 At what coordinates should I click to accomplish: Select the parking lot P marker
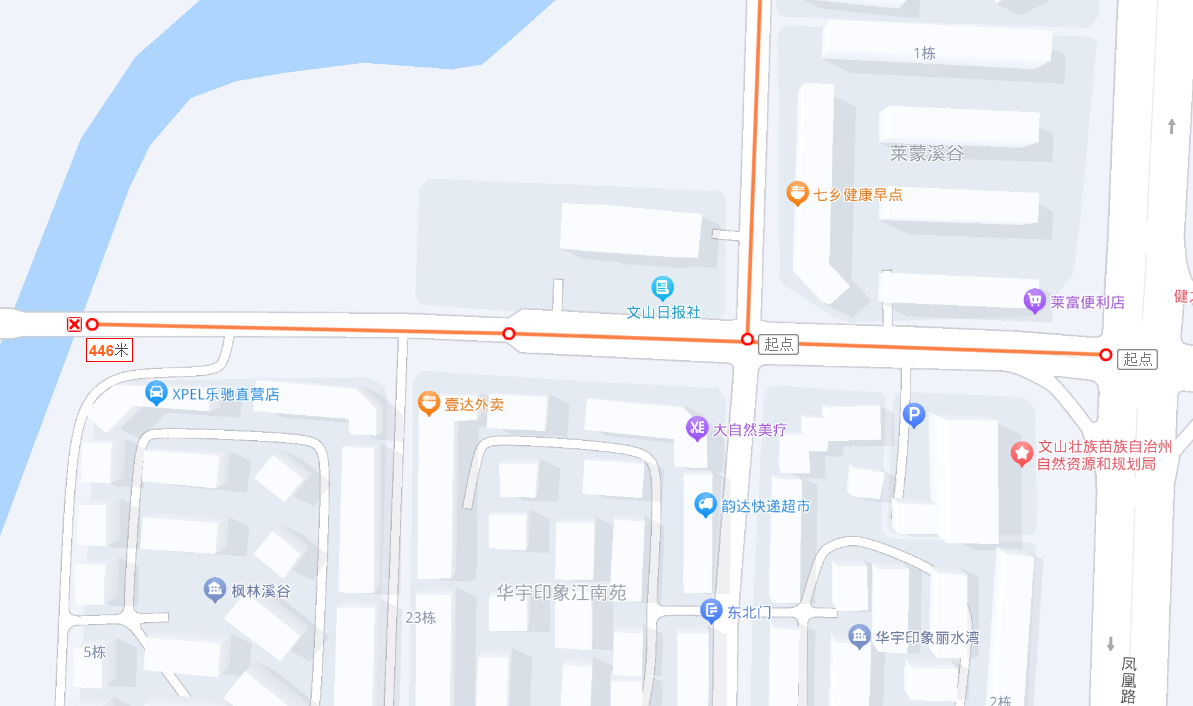[x=913, y=414]
